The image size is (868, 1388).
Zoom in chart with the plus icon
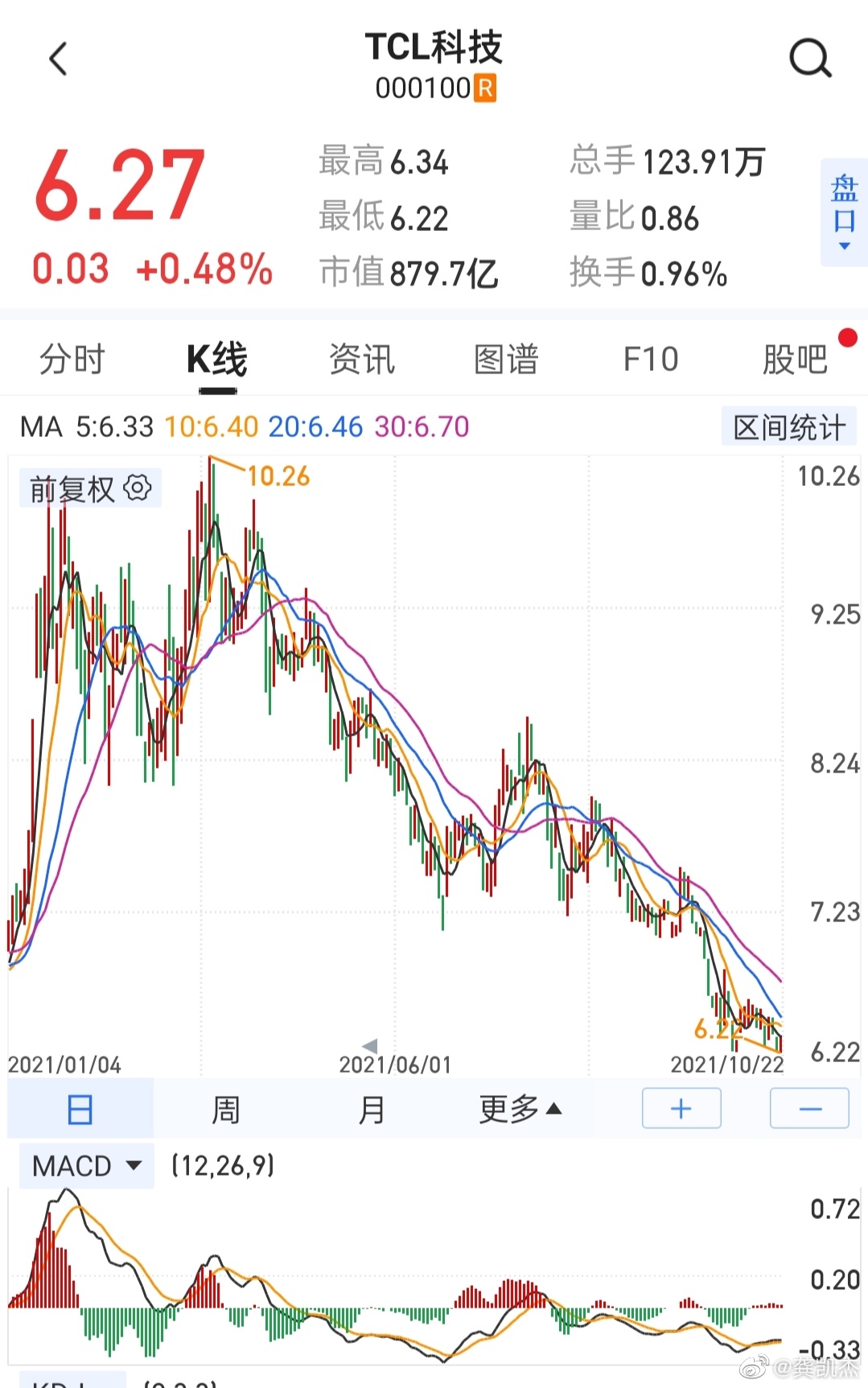click(681, 1108)
